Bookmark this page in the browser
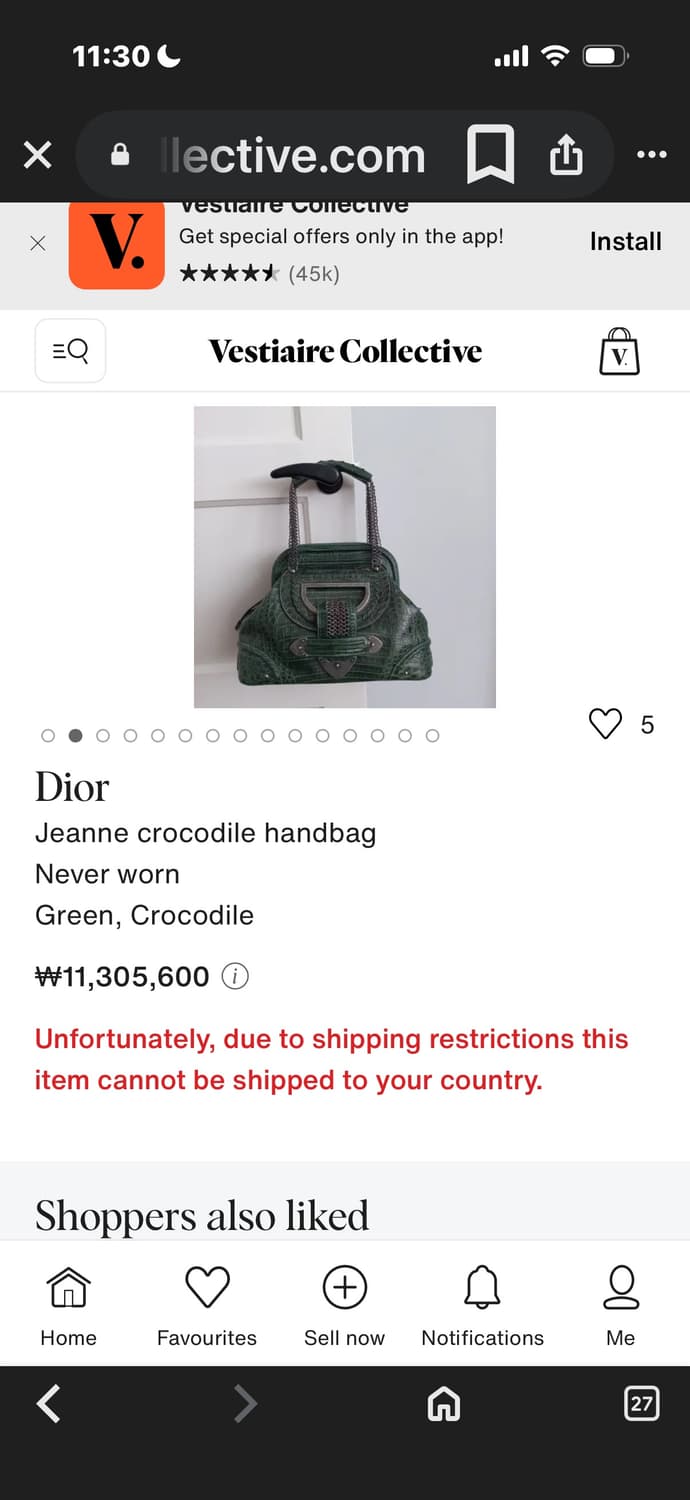The image size is (690, 1500). (490, 155)
